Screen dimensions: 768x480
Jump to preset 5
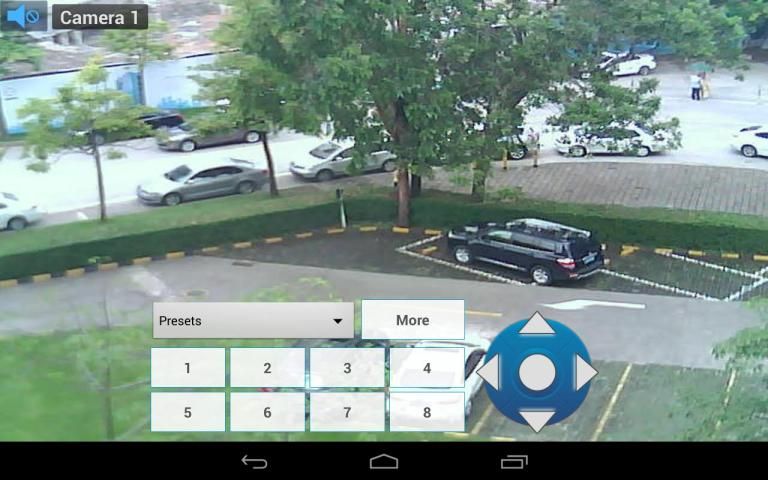point(188,412)
